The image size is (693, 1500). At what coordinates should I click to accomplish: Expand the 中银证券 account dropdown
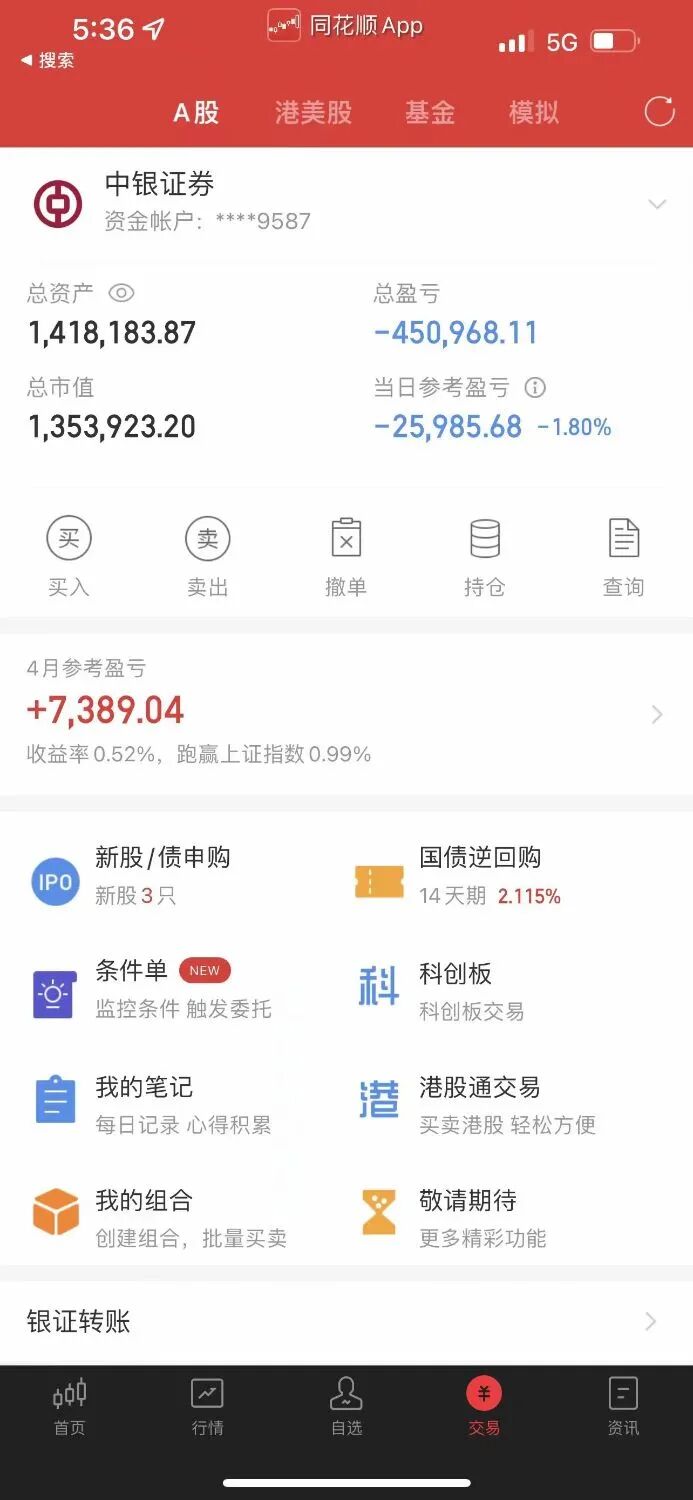pyautogui.click(x=657, y=204)
